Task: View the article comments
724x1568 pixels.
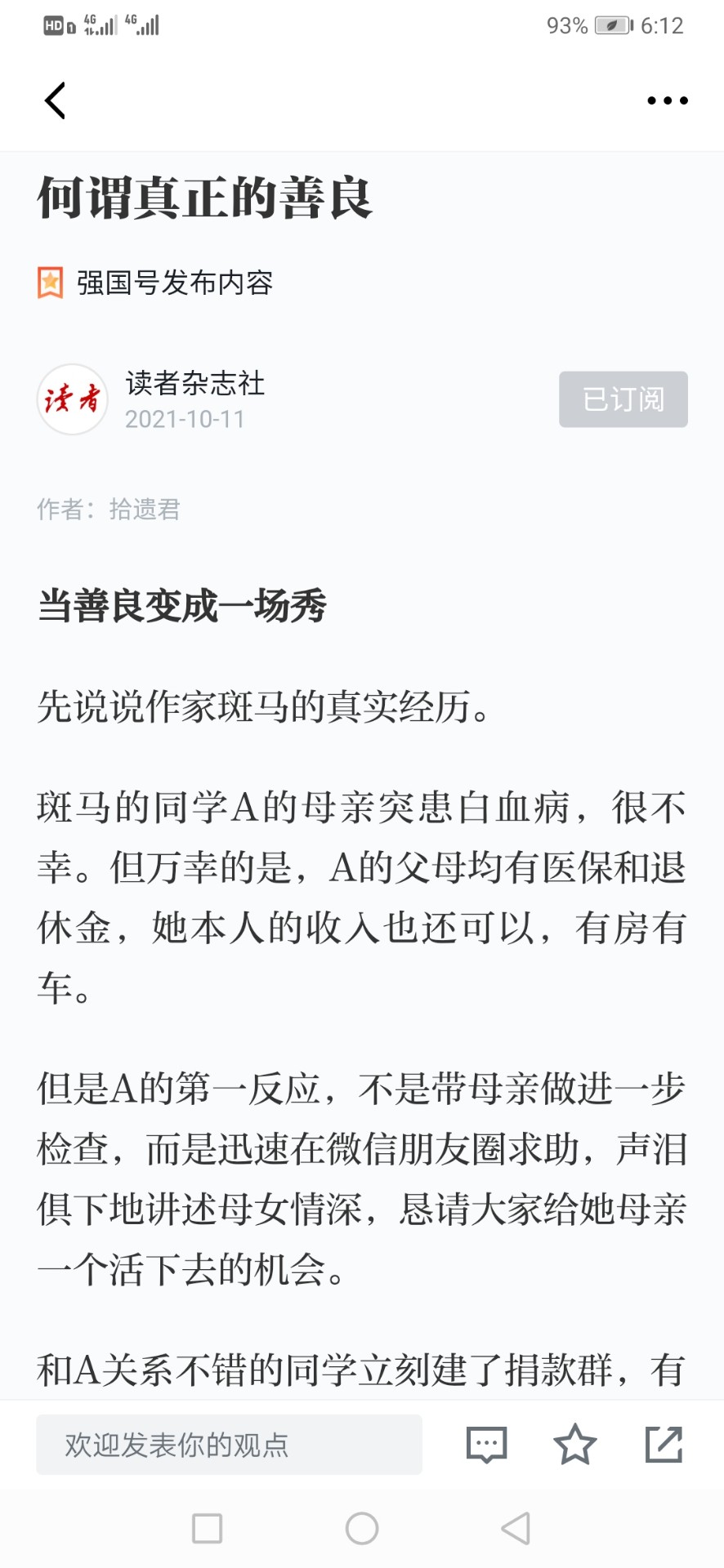Action: (487, 1445)
